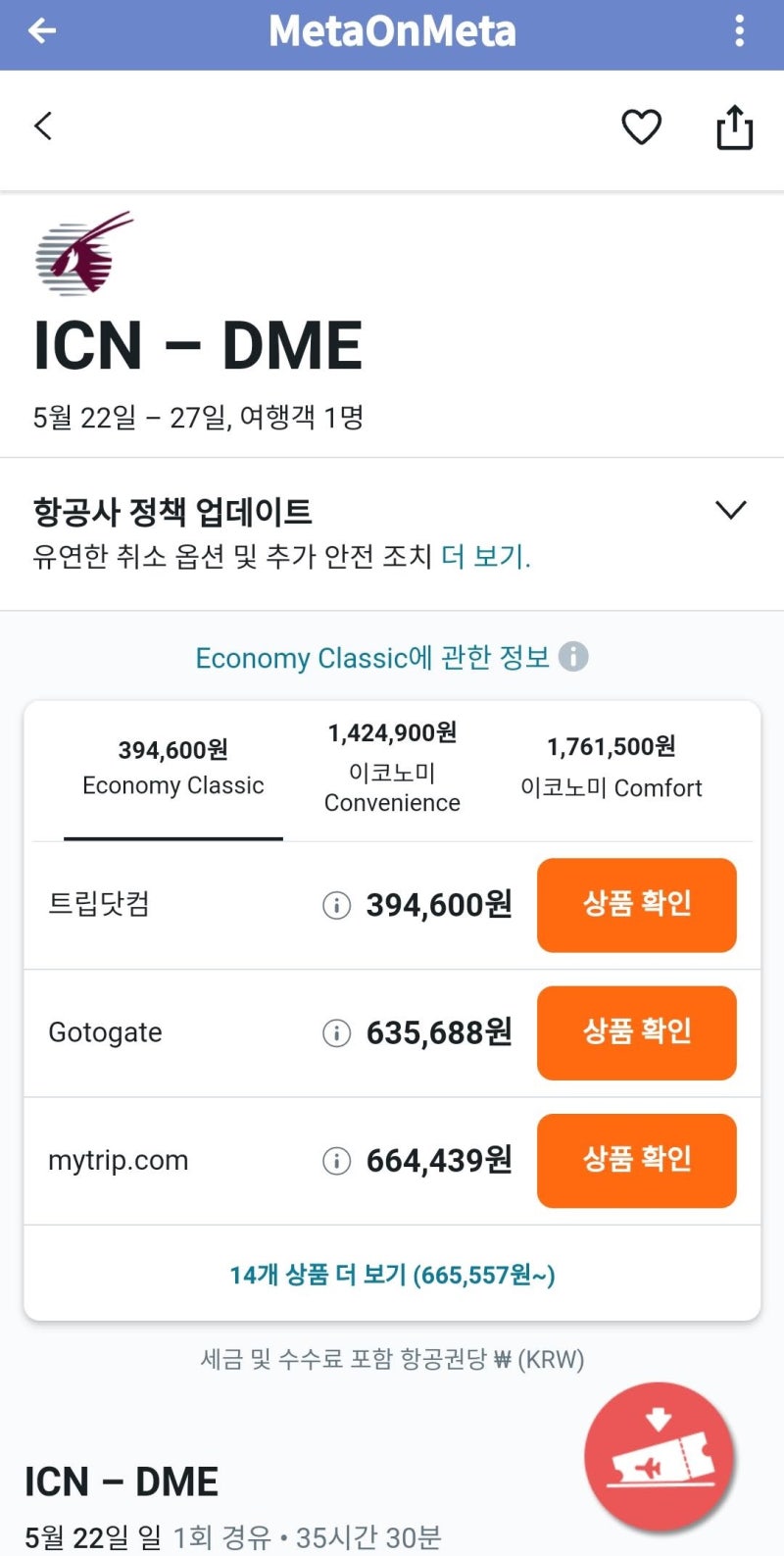784x1556 pixels.
Task: Show 14 more product offers
Action: pos(392,1275)
